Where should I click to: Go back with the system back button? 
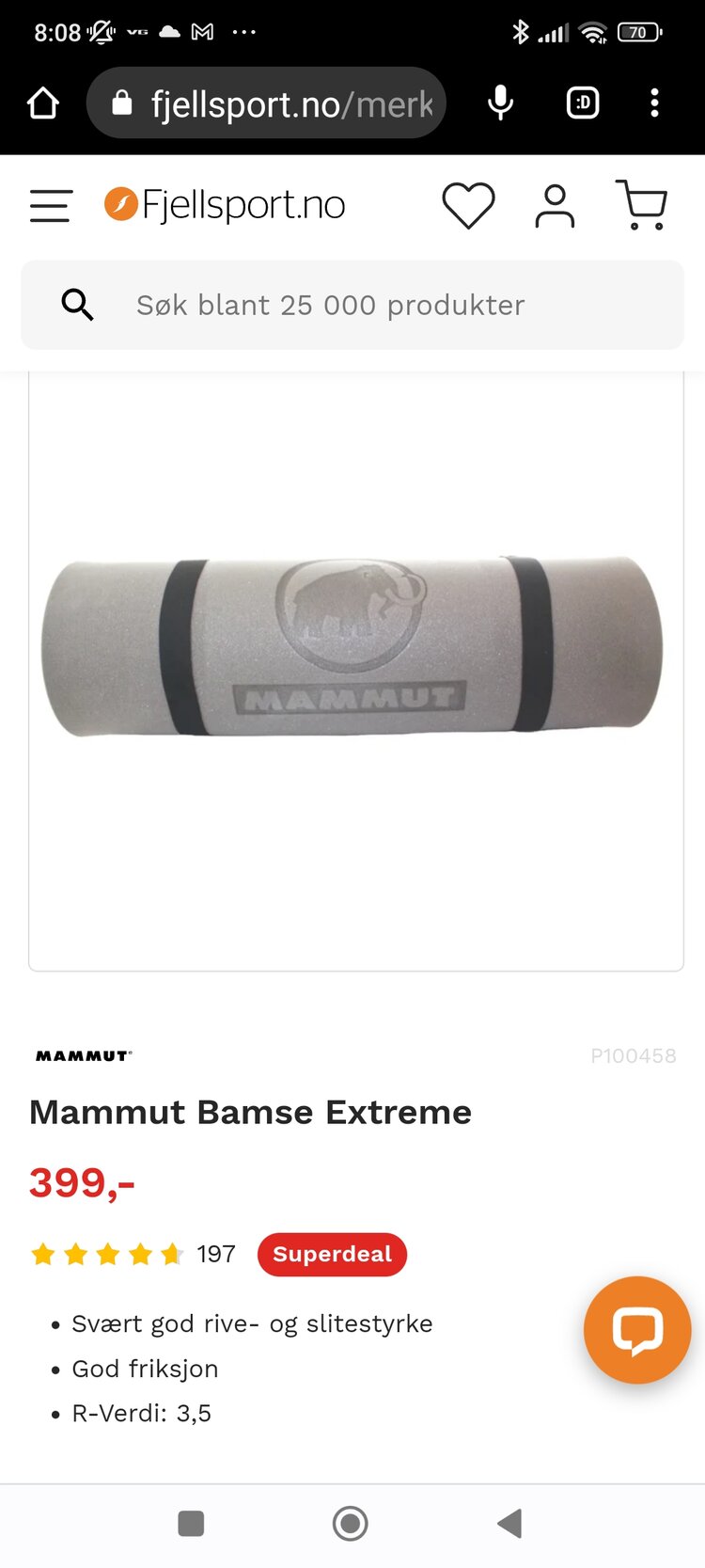click(510, 1523)
